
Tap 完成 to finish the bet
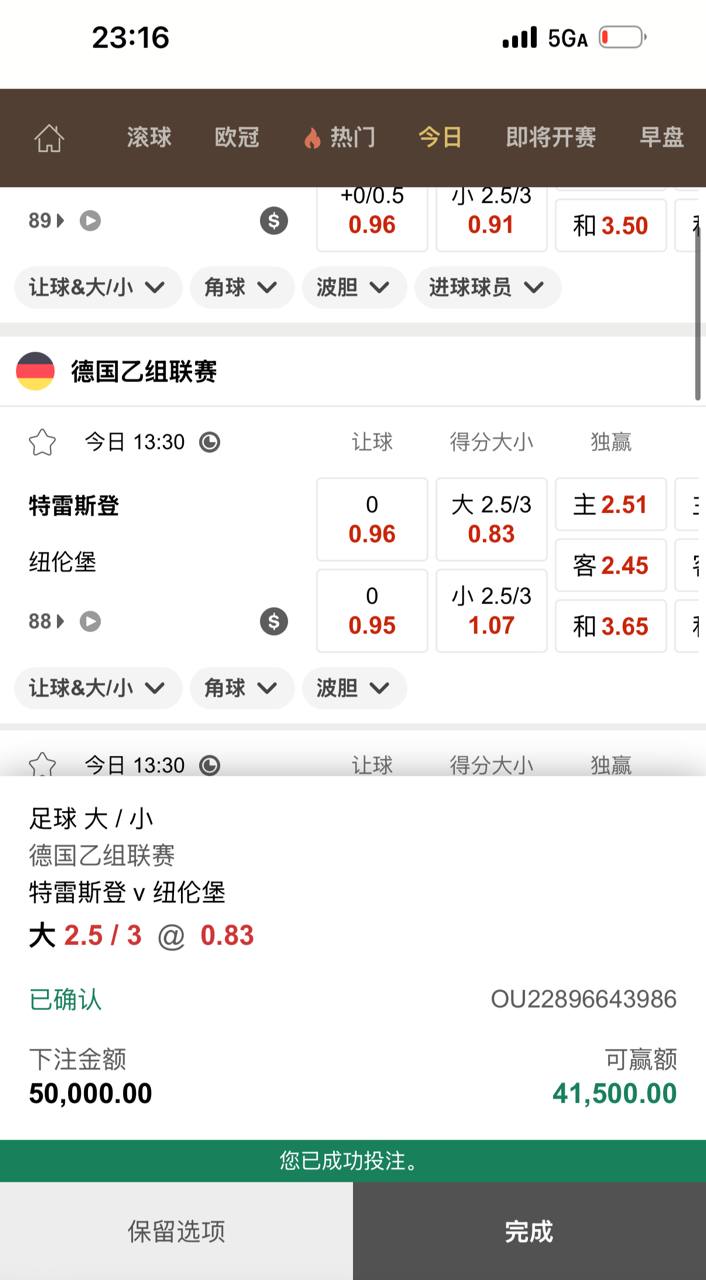[529, 1231]
